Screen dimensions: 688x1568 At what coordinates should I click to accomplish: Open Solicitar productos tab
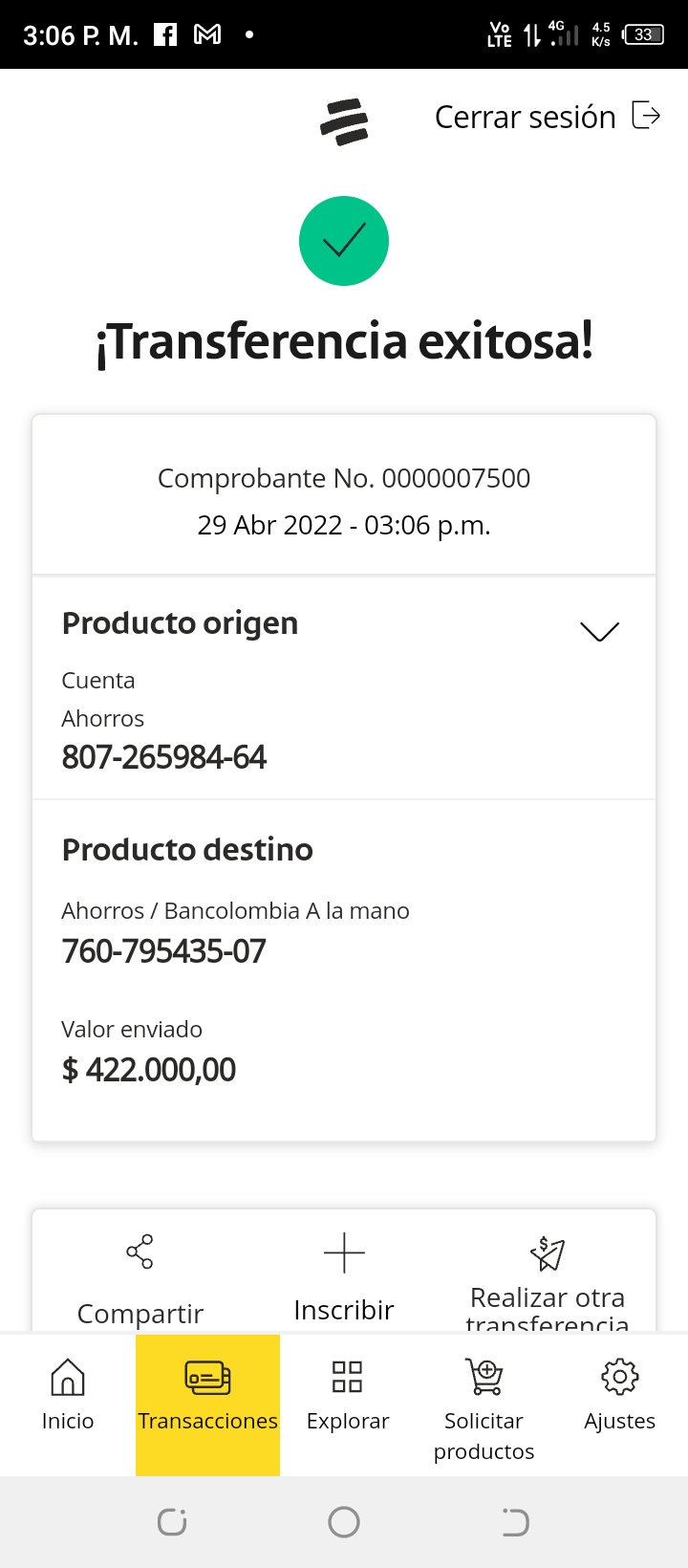click(484, 1410)
